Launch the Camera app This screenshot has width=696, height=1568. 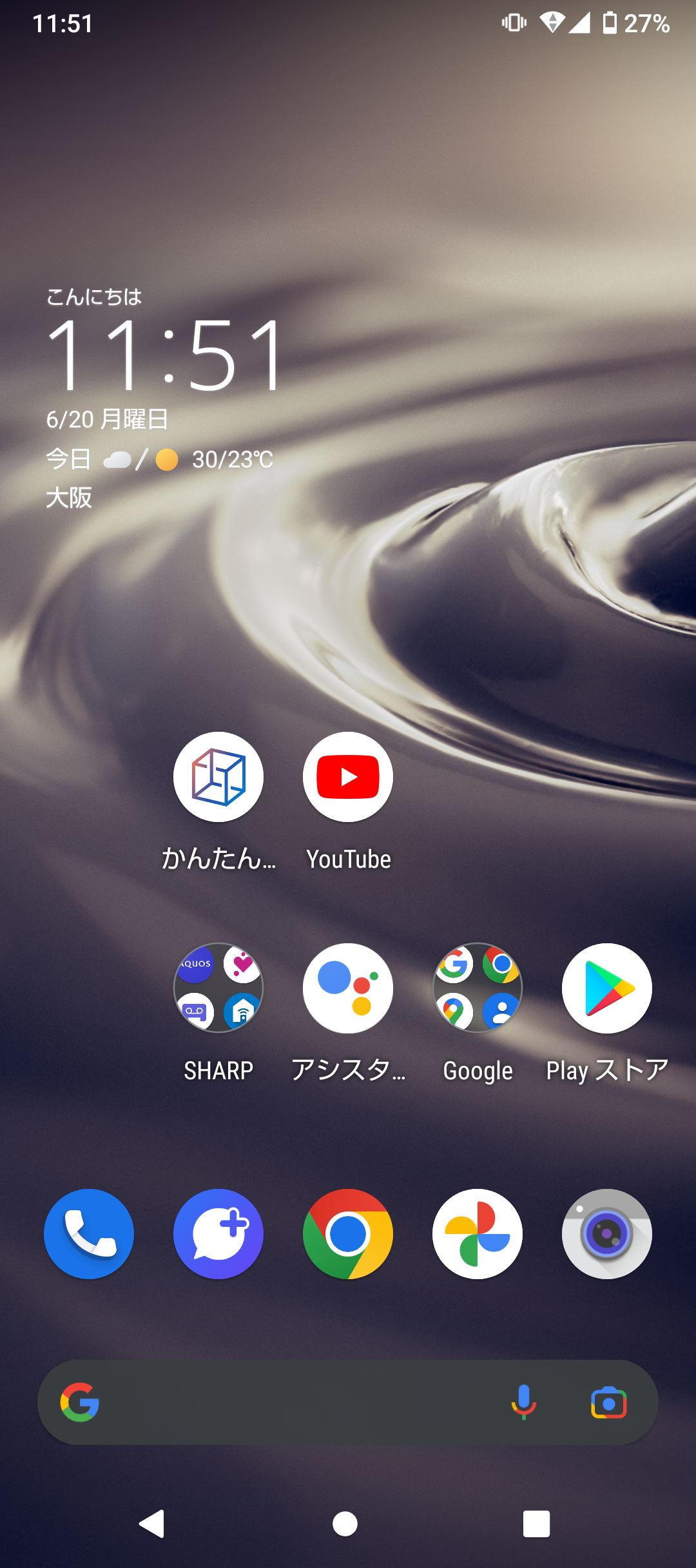[606, 1233]
